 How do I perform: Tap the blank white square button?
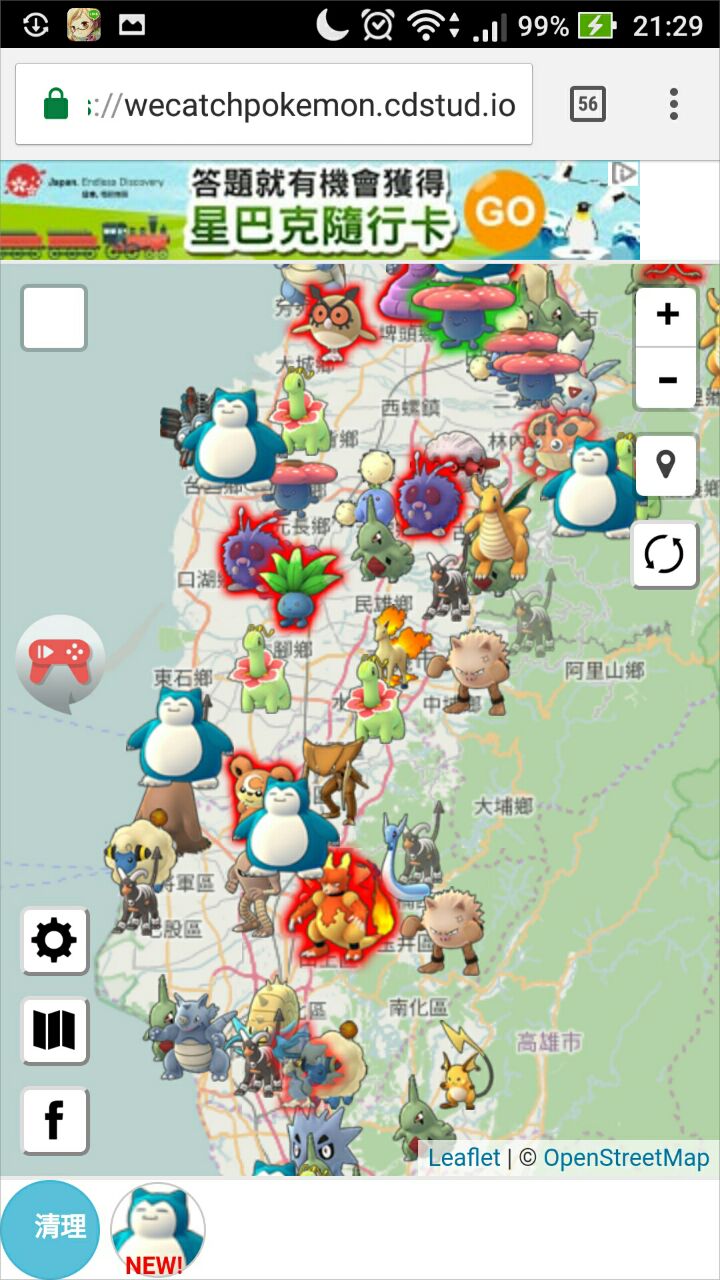(x=54, y=318)
